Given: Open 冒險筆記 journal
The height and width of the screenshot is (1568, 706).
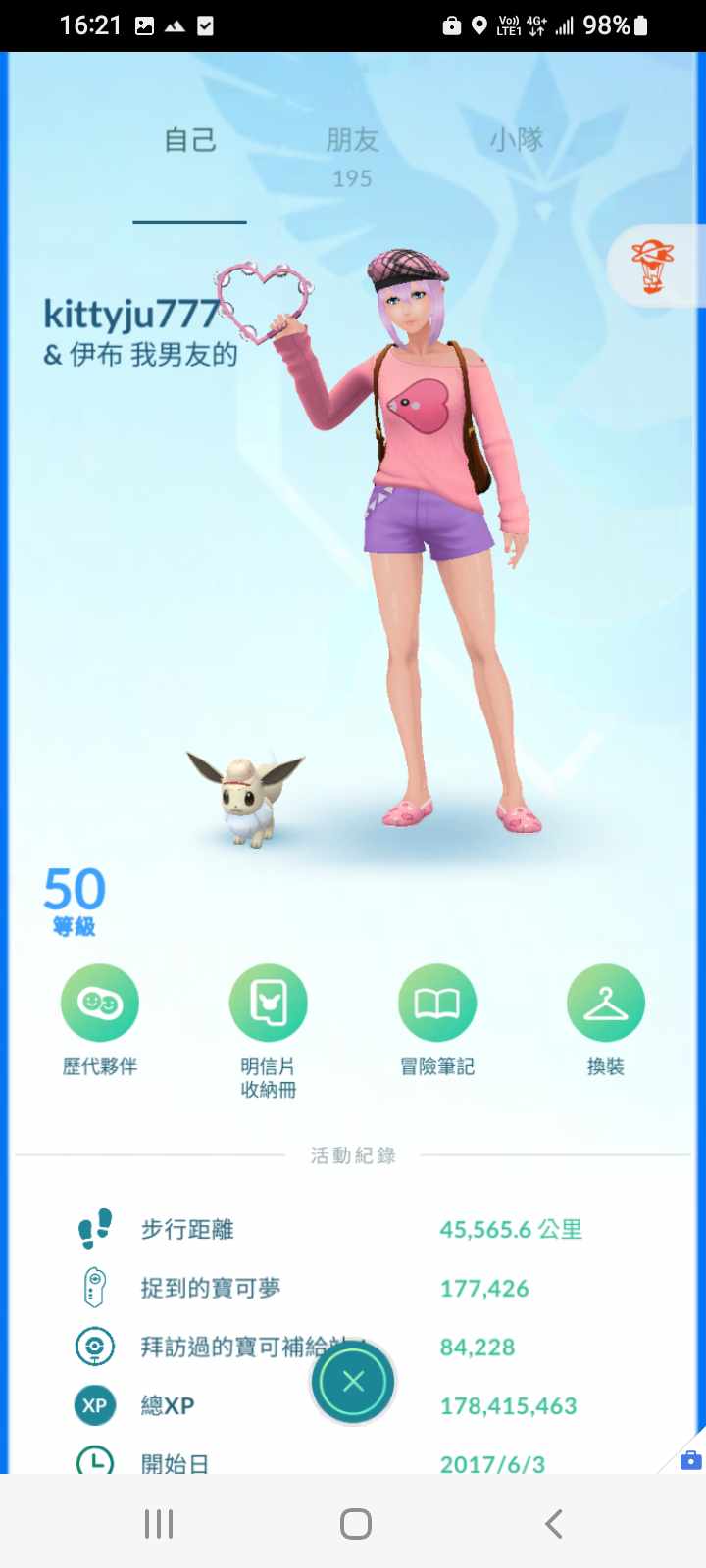Looking at the screenshot, I should coord(436,1004).
